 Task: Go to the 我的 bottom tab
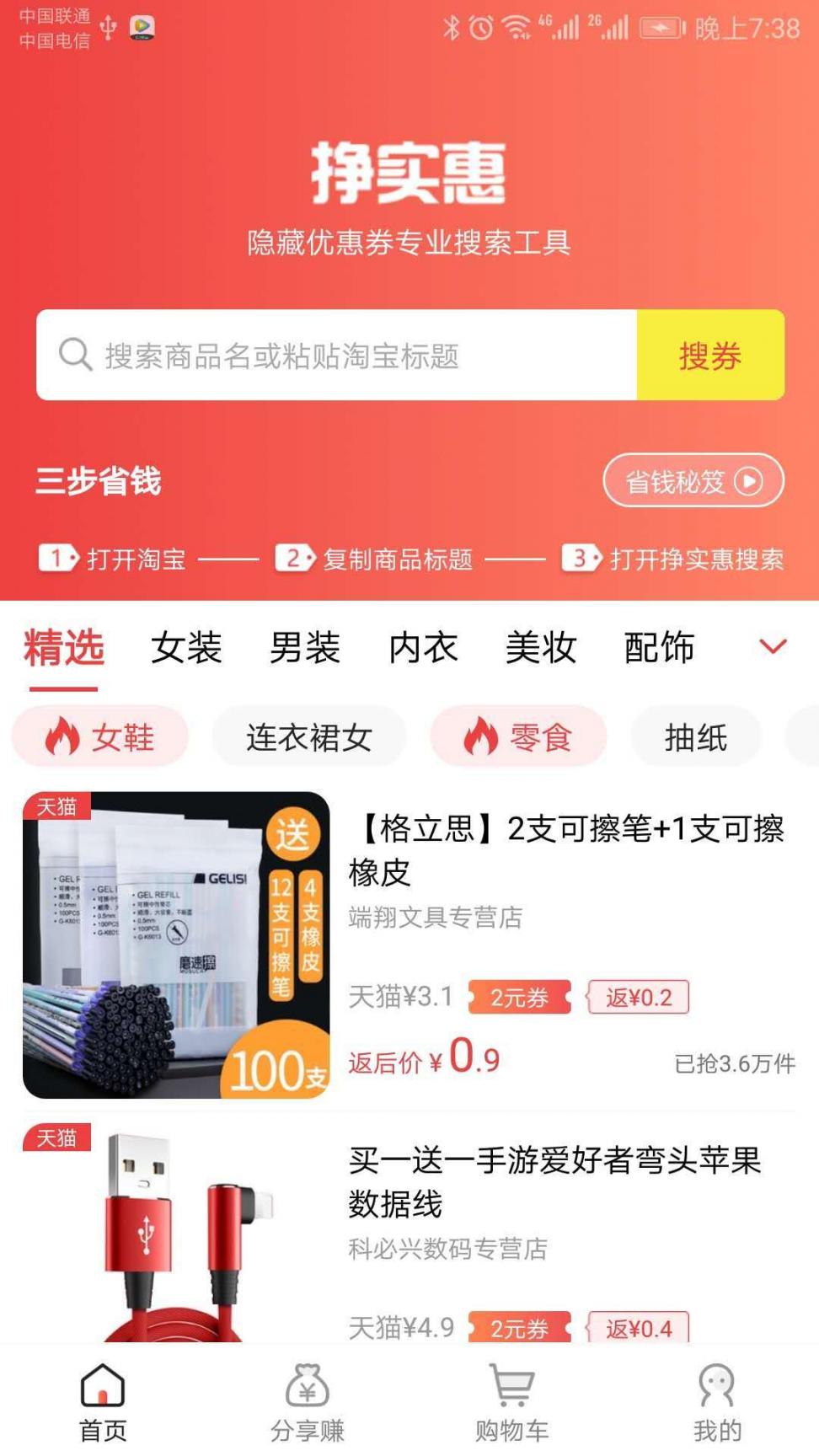717,1402
